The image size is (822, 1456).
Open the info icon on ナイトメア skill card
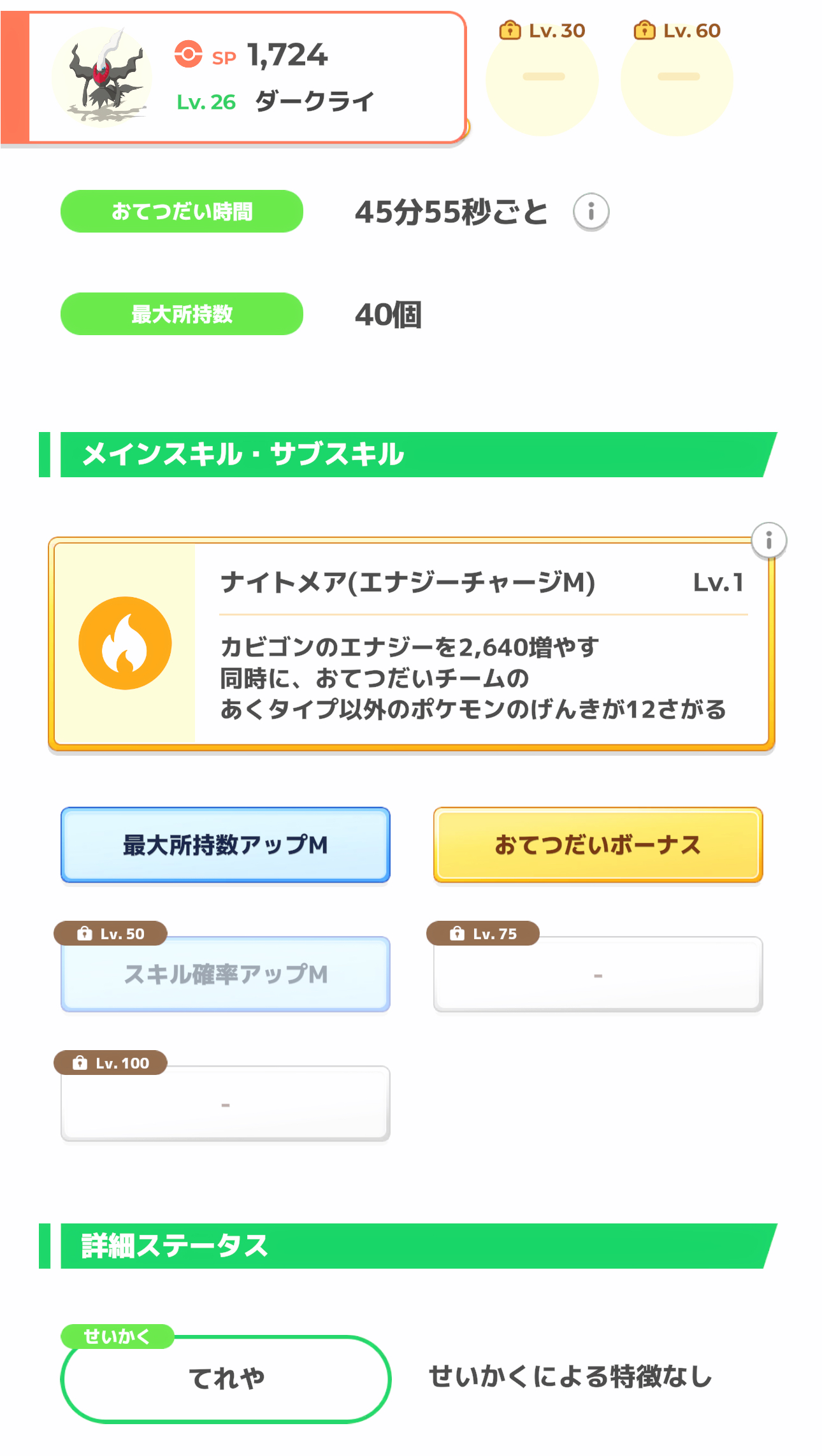coord(768,541)
